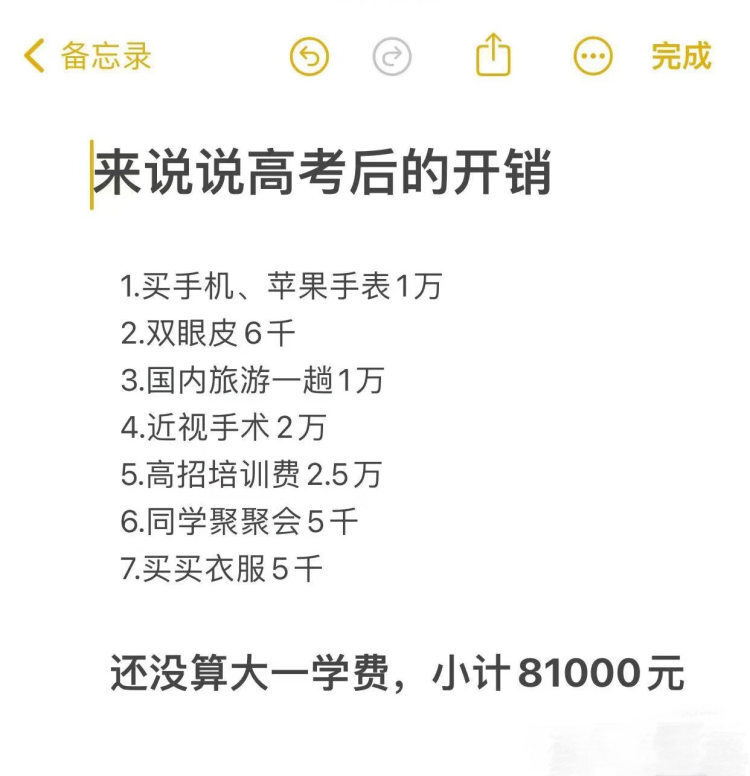The width and height of the screenshot is (750, 776).
Task: Share this note
Action: pyautogui.click(x=492, y=55)
